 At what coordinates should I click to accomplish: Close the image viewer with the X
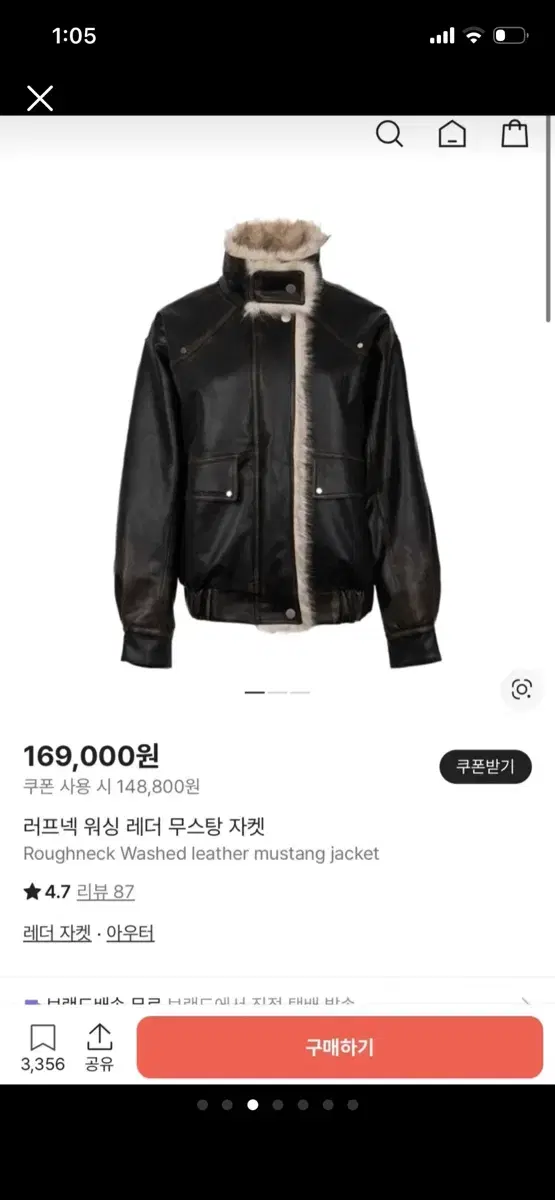(x=40, y=97)
